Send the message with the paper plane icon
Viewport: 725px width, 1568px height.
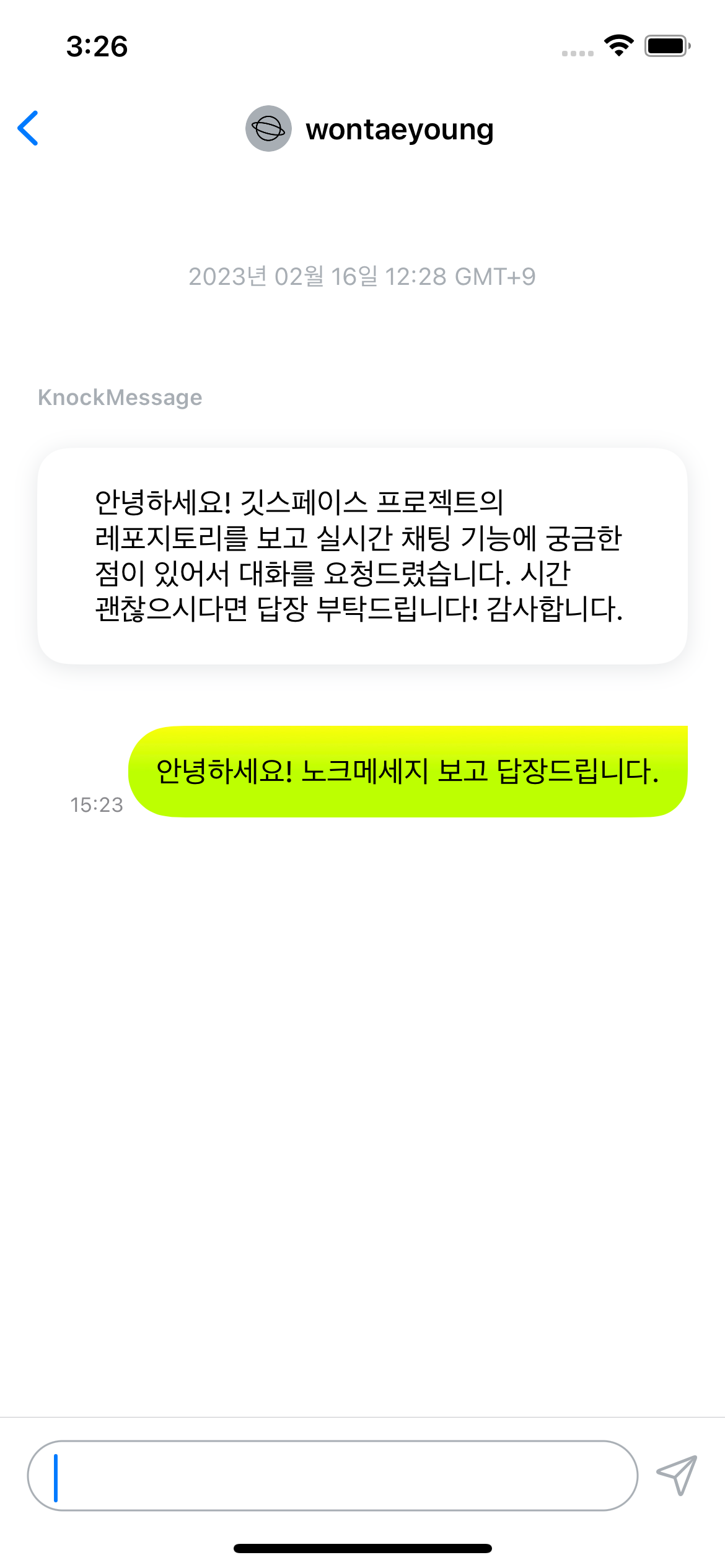click(677, 1476)
